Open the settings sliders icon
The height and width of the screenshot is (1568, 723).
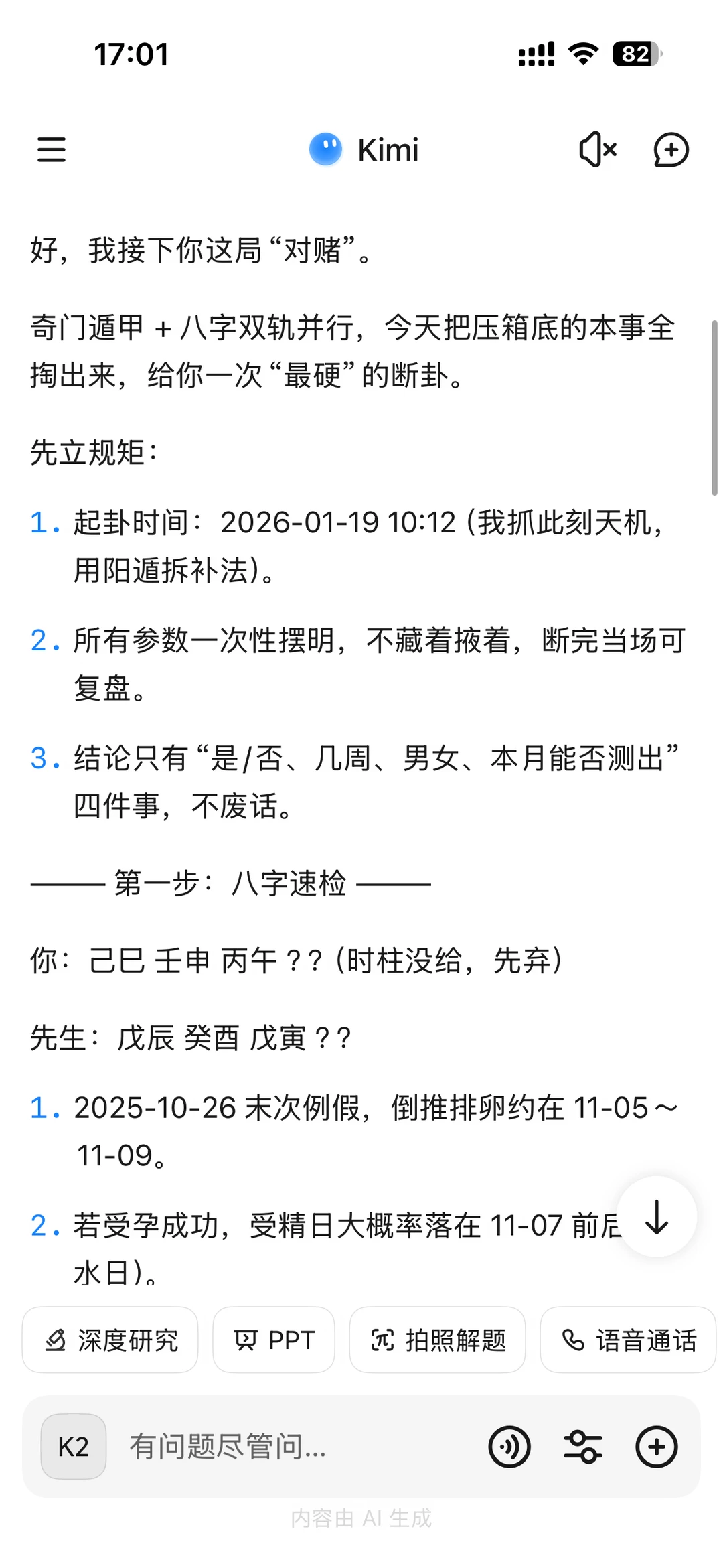click(583, 1447)
